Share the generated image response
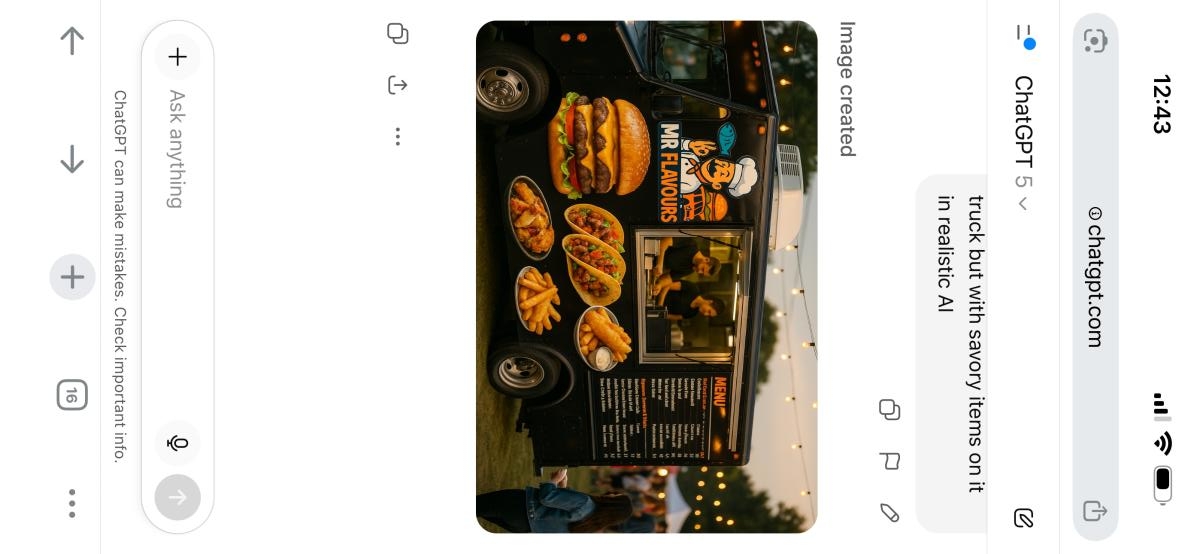 pos(398,85)
